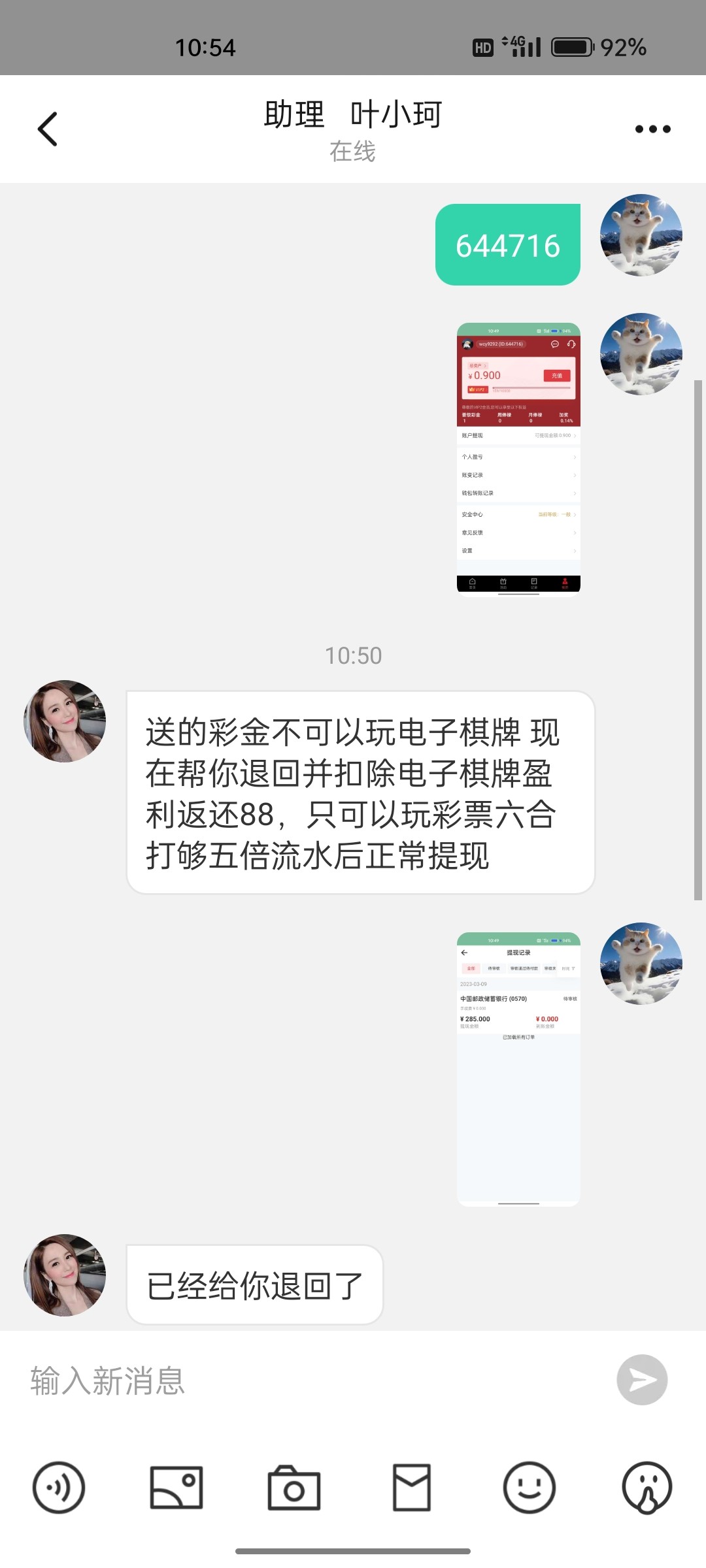Switch to voice message input
Viewport: 706px width, 1568px height.
click(x=59, y=1488)
